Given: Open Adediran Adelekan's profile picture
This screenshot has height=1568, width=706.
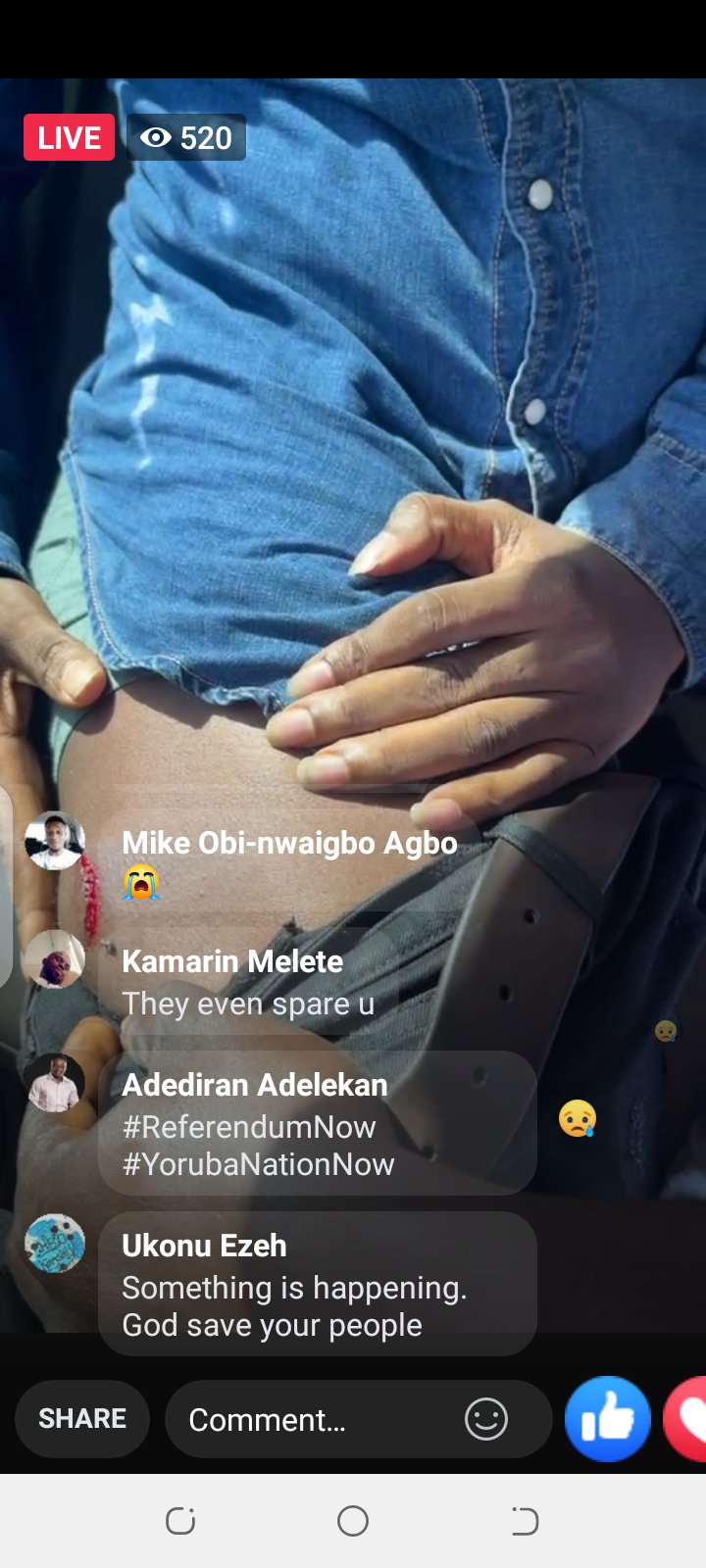Looking at the screenshot, I should [x=55, y=1083].
